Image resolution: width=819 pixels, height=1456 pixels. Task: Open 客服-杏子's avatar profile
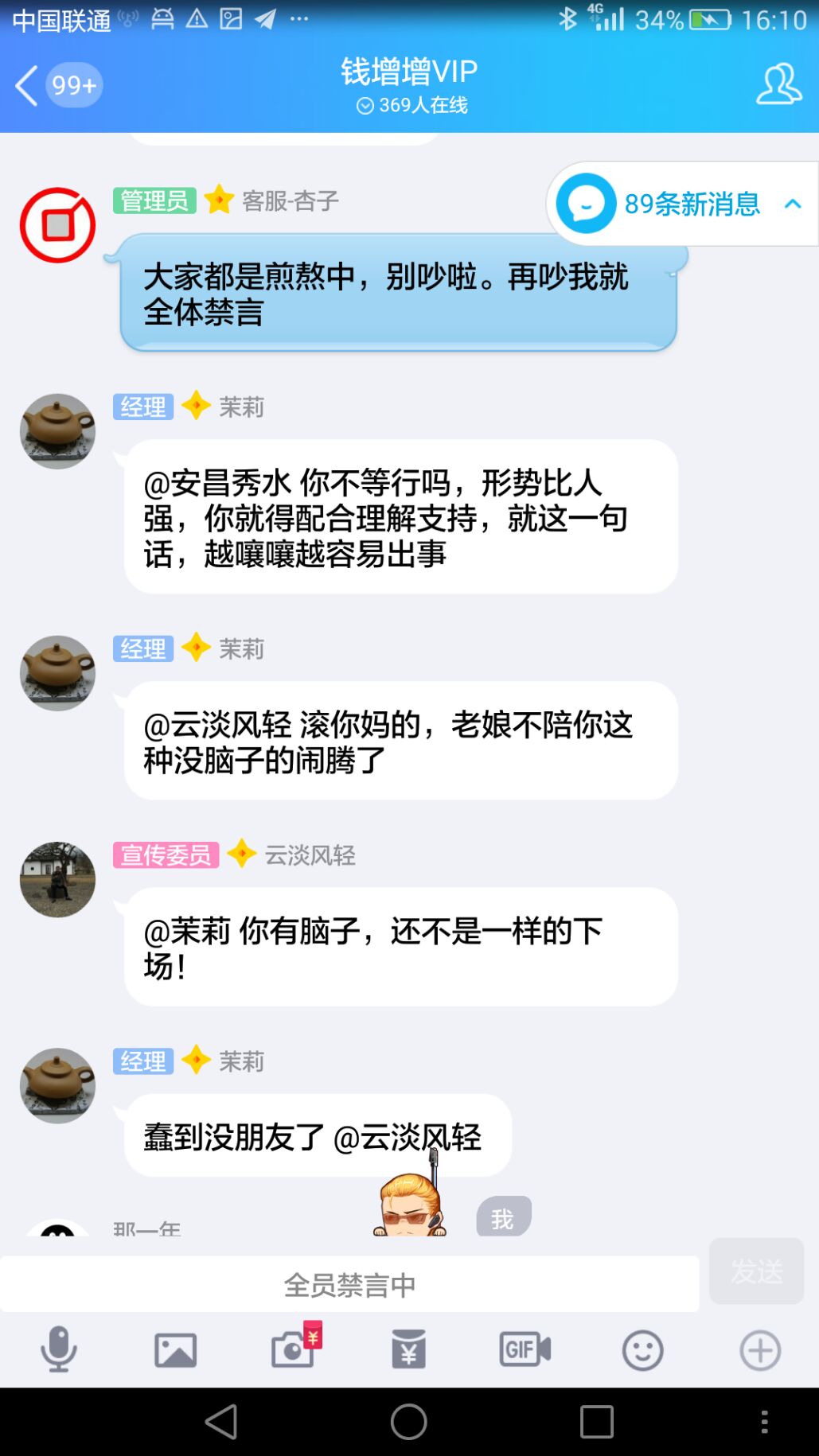point(57,225)
